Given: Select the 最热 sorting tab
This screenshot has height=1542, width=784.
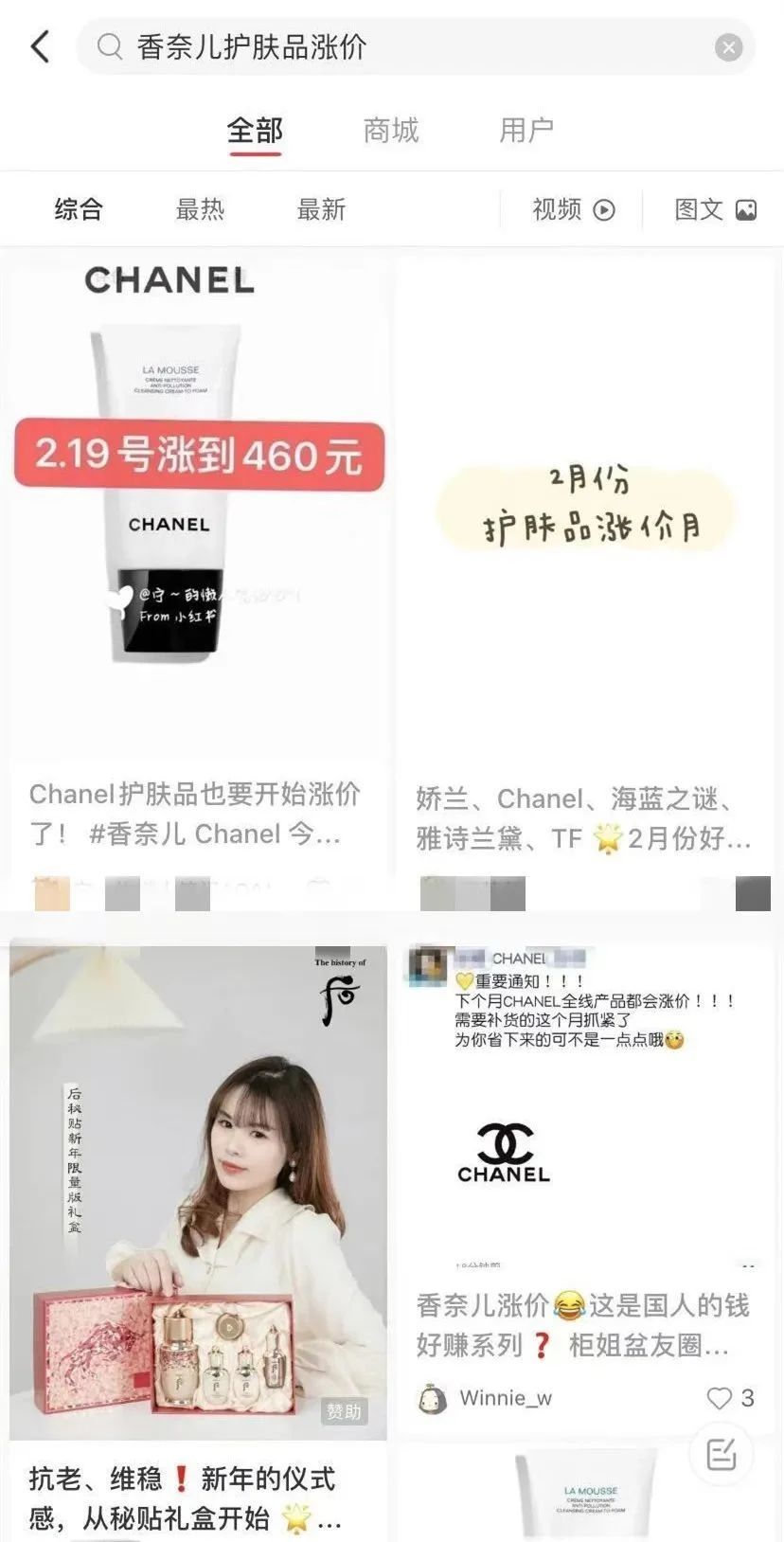Looking at the screenshot, I should (x=201, y=208).
